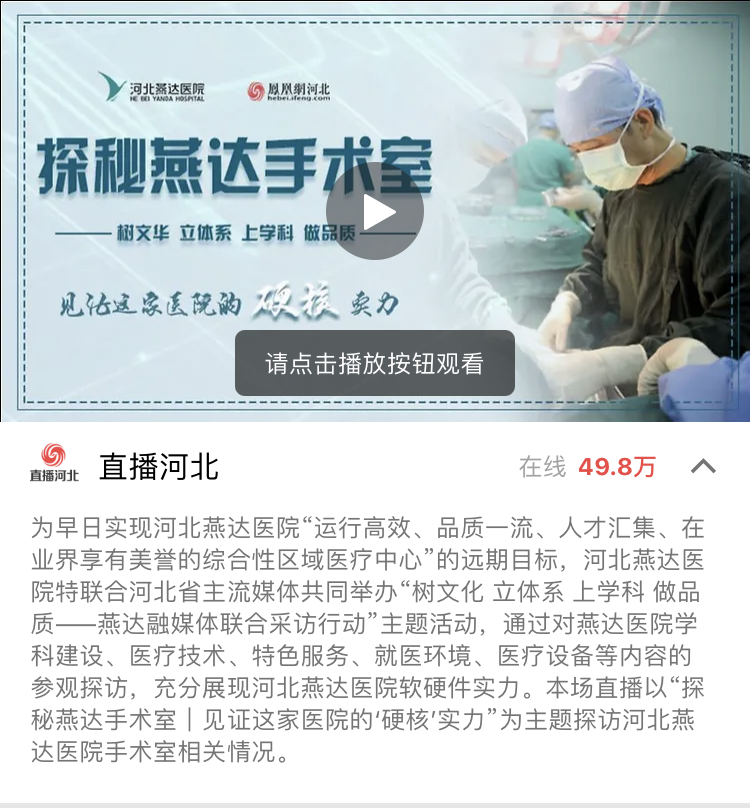Viewport: 750px width, 808px height.
Task: Play the 探秘燕达手术室 video
Action: pos(375,211)
